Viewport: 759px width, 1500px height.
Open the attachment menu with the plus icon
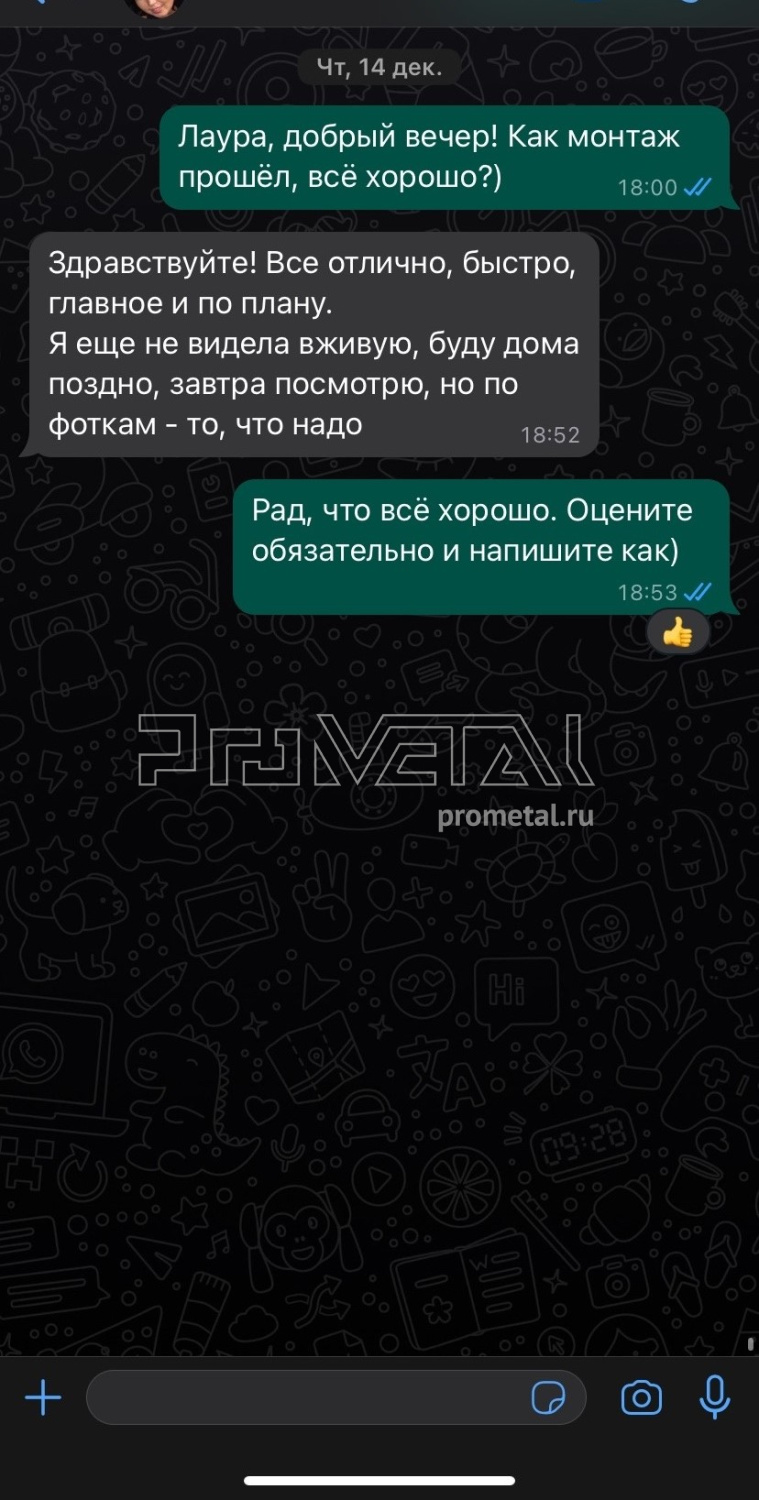click(x=42, y=1397)
